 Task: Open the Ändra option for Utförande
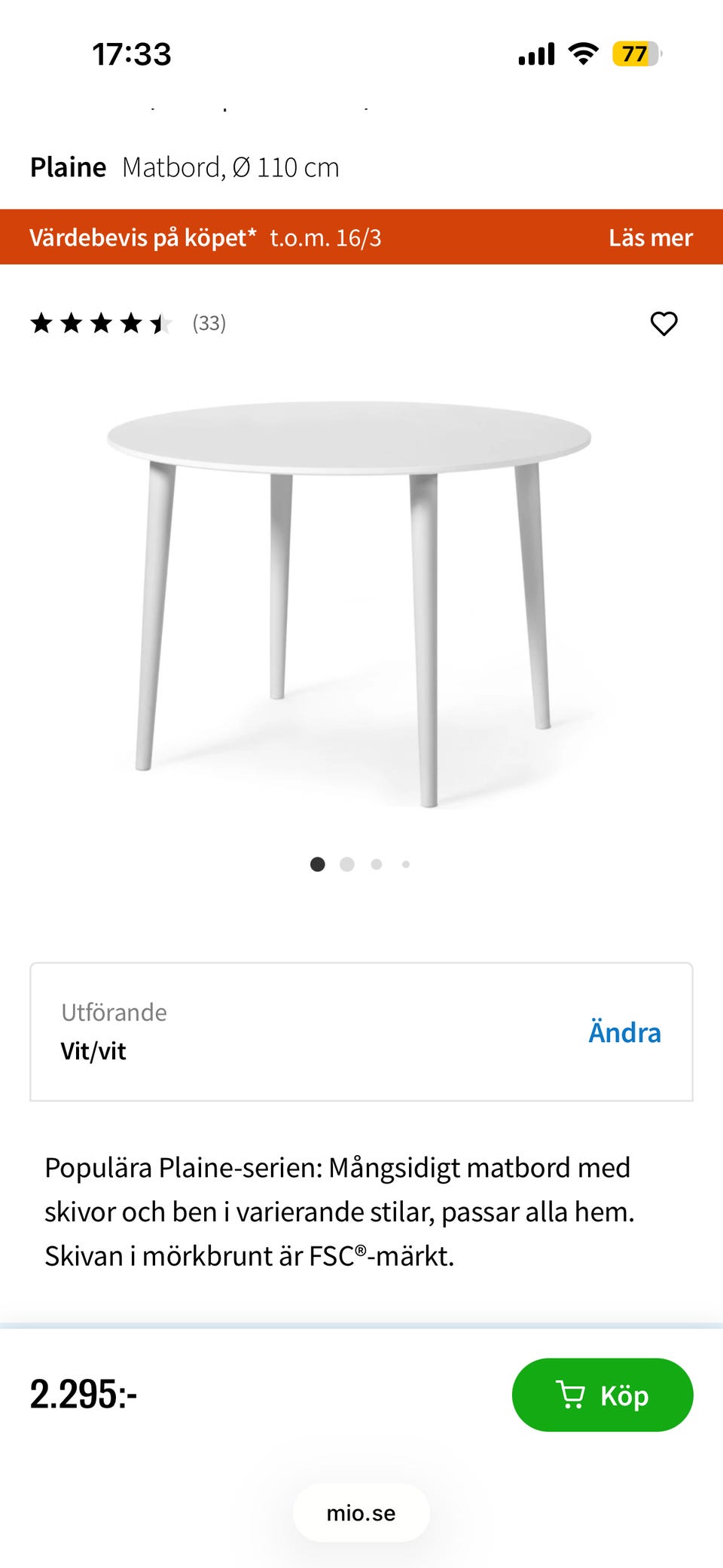(x=624, y=1032)
